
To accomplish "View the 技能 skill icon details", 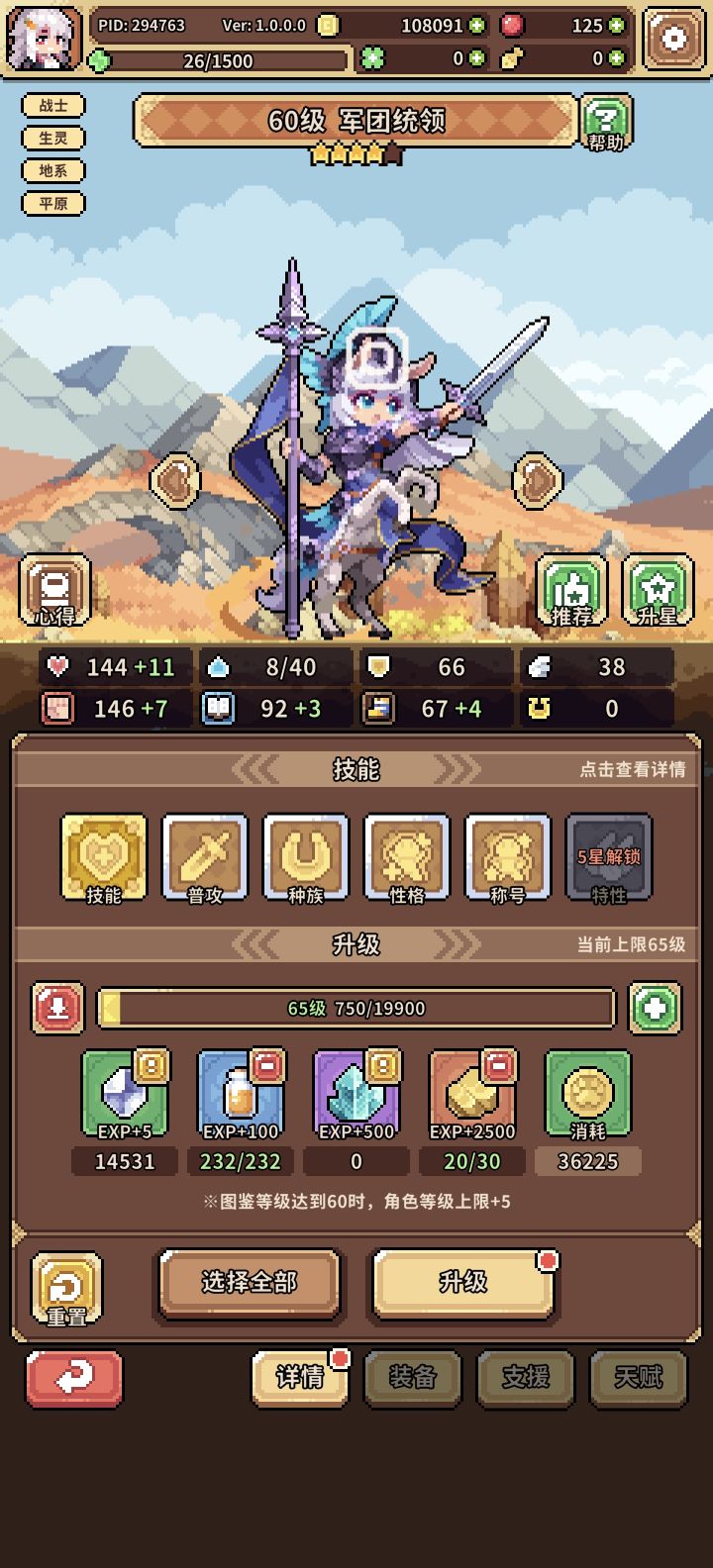I will (104, 858).
